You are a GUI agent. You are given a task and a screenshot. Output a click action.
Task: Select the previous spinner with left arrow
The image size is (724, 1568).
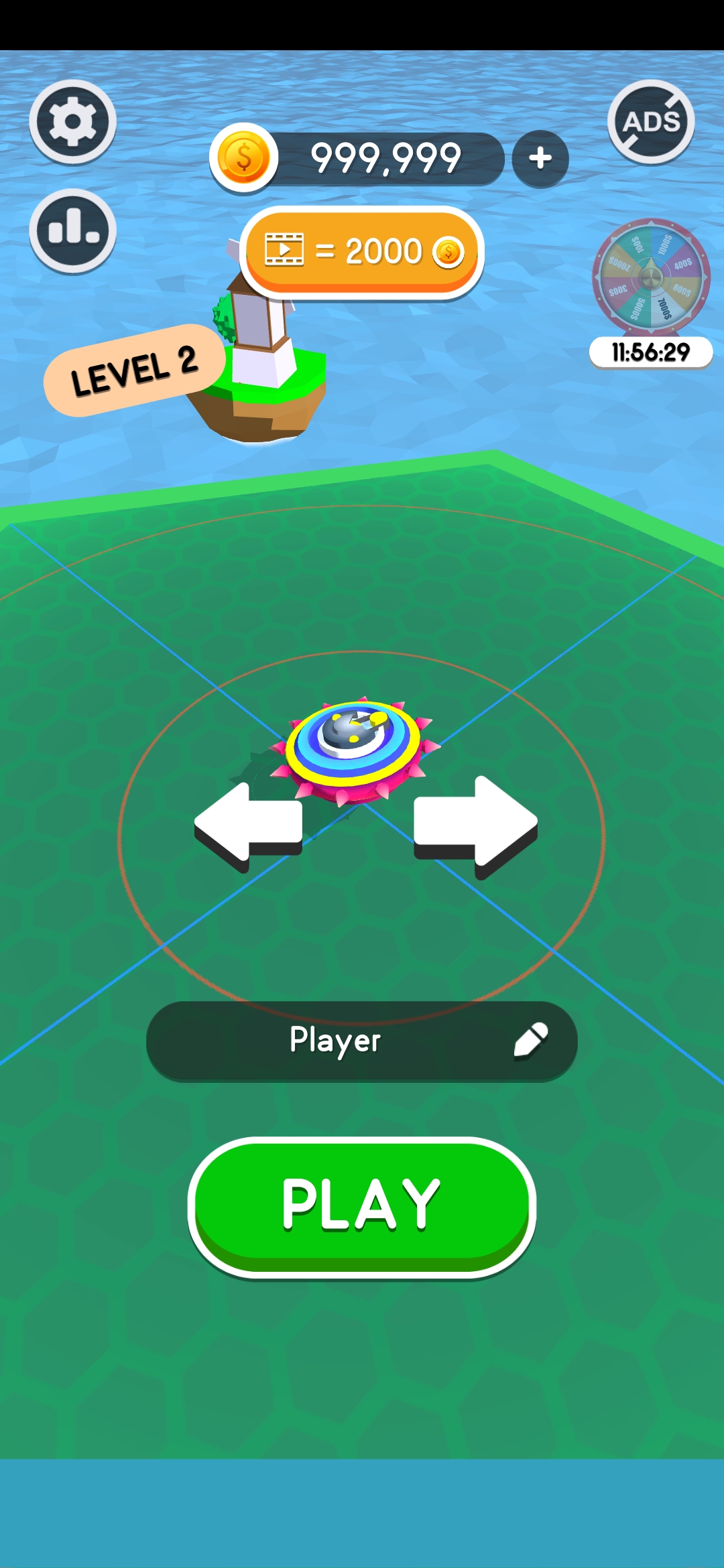pyautogui.click(x=248, y=824)
